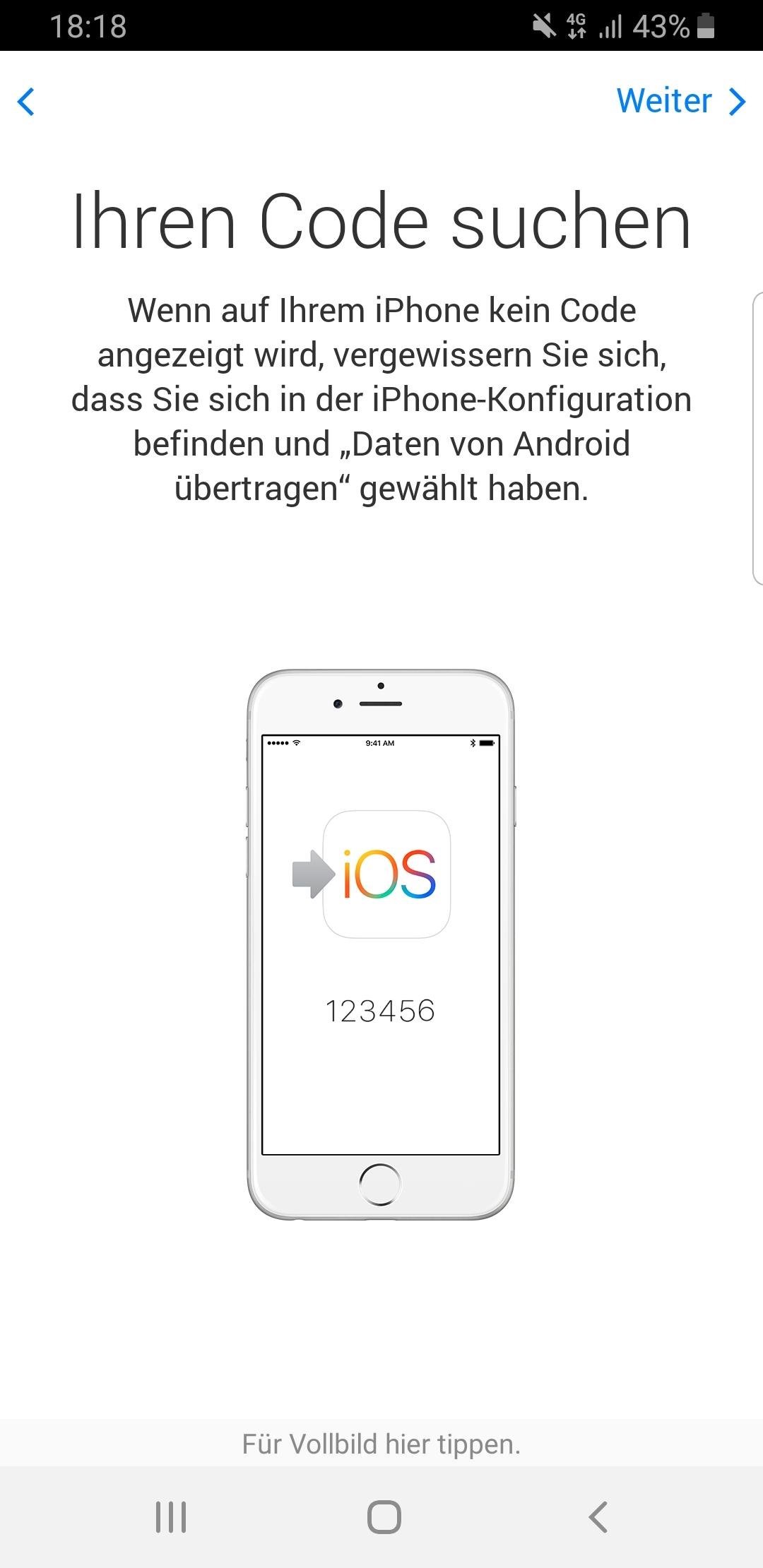This screenshot has height=1568, width=763.
Task: Go to the home screen
Action: (384, 1516)
